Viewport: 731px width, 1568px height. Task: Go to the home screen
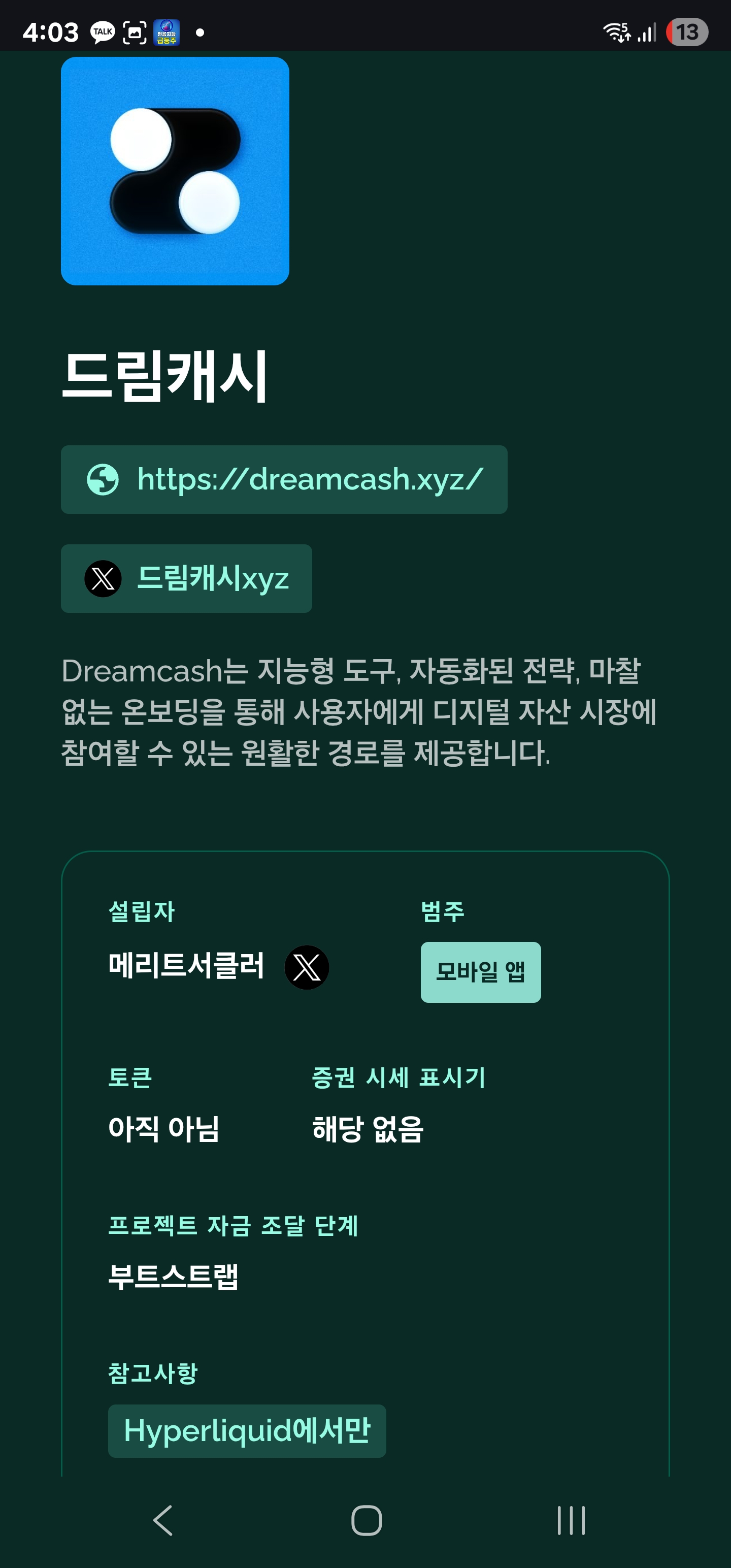click(x=367, y=1520)
